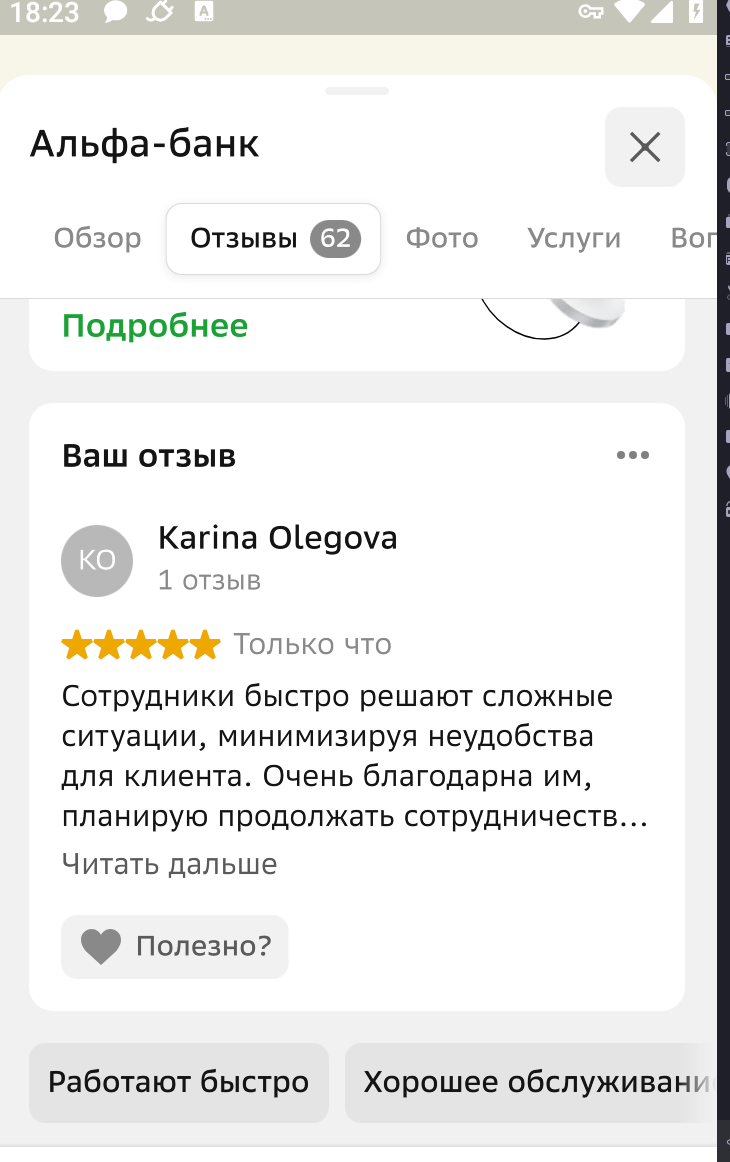Open Karina Olegova's profile
The height and width of the screenshot is (1162, 730).
(277, 538)
